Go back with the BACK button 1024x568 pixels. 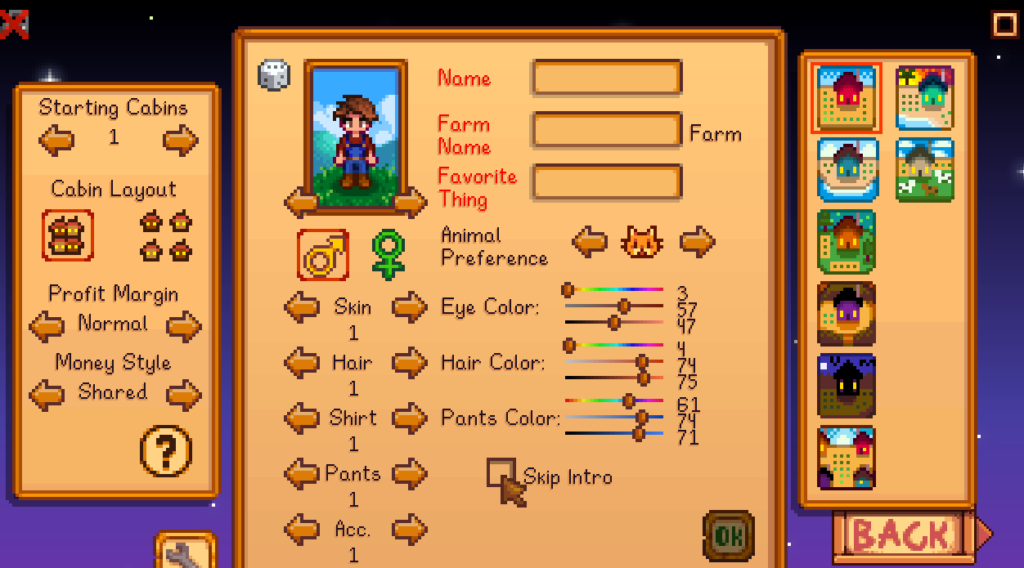click(x=901, y=535)
